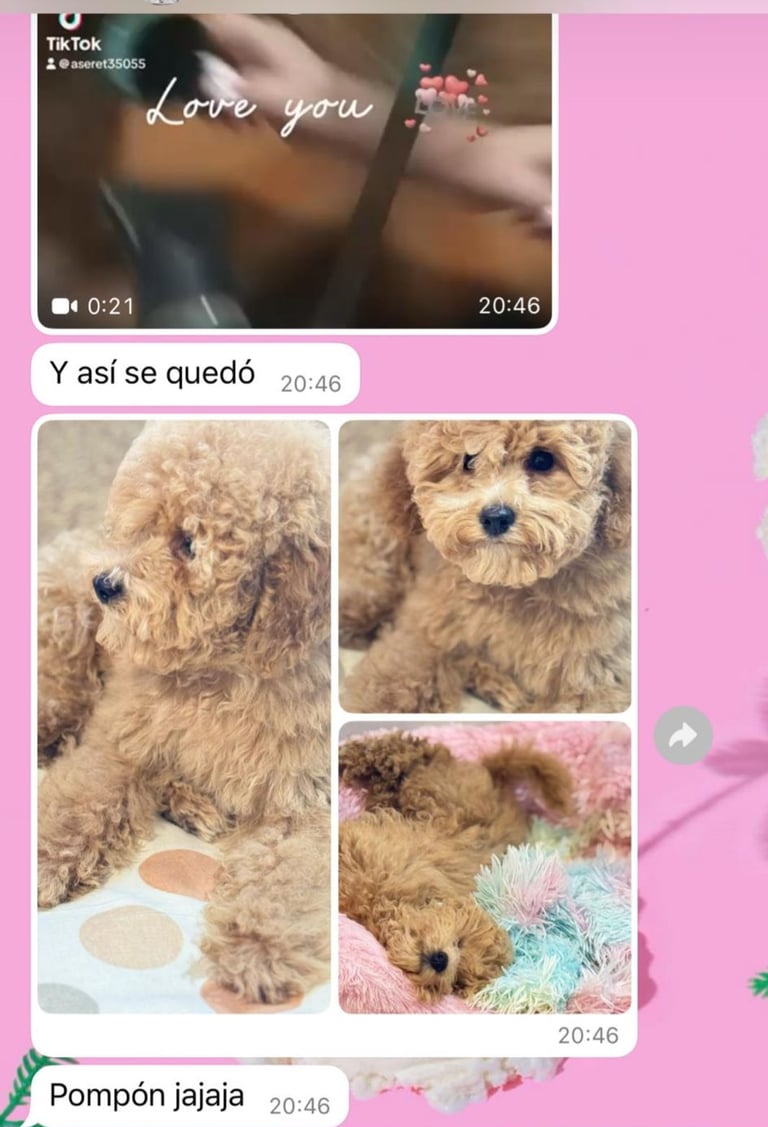The image size is (768, 1127).
Task: Open the side-profile puppy photo
Action: coord(184,716)
